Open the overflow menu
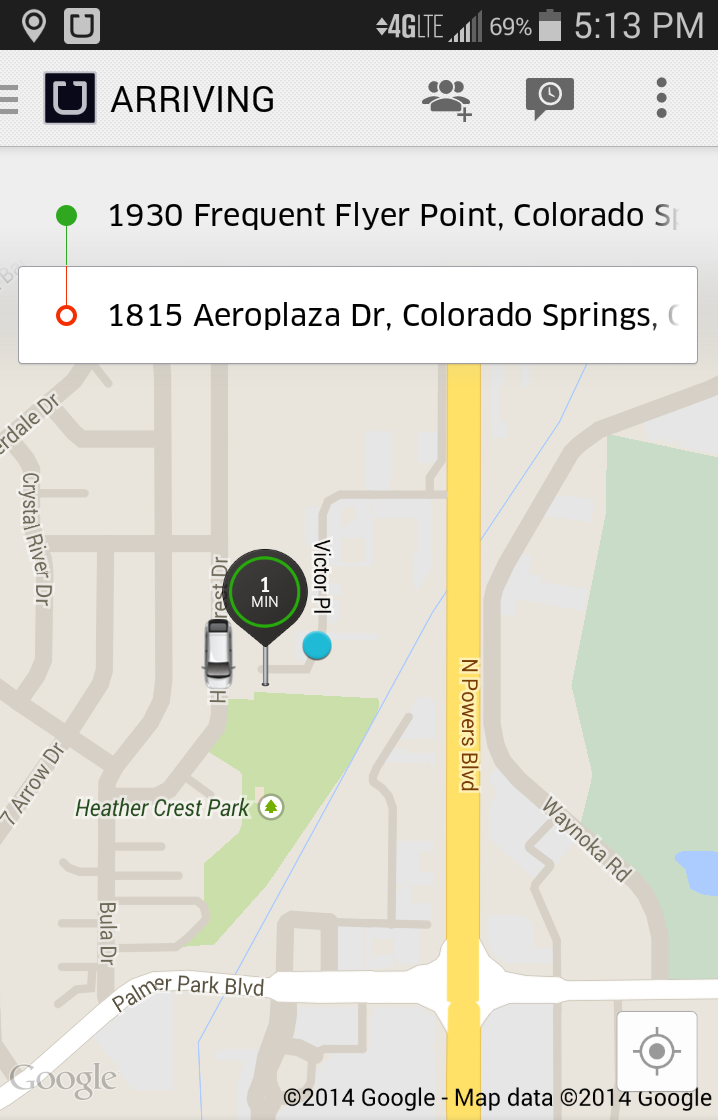The width and height of the screenshot is (718, 1120). [x=661, y=99]
